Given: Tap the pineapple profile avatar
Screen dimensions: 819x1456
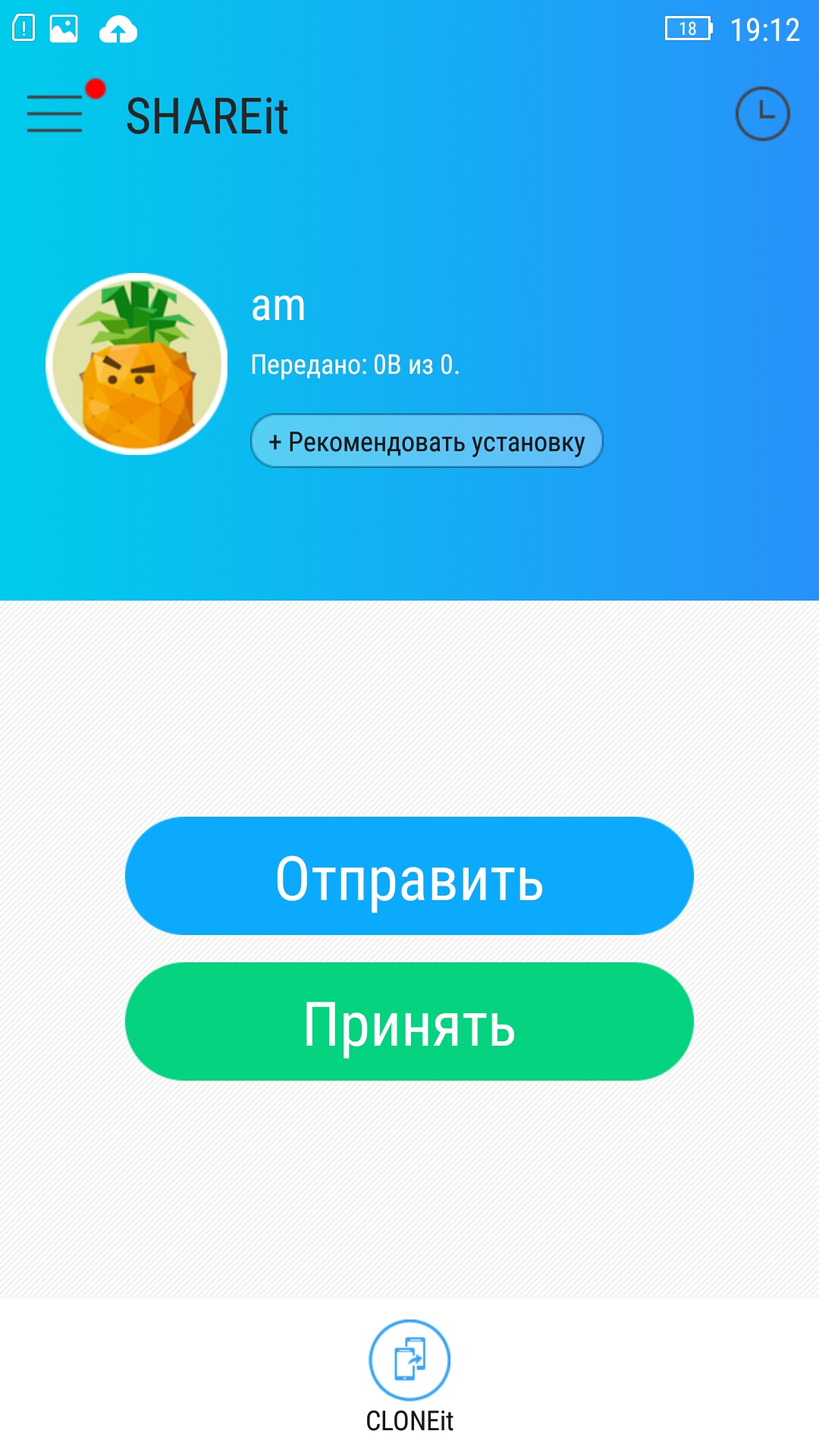Looking at the screenshot, I should (x=136, y=364).
